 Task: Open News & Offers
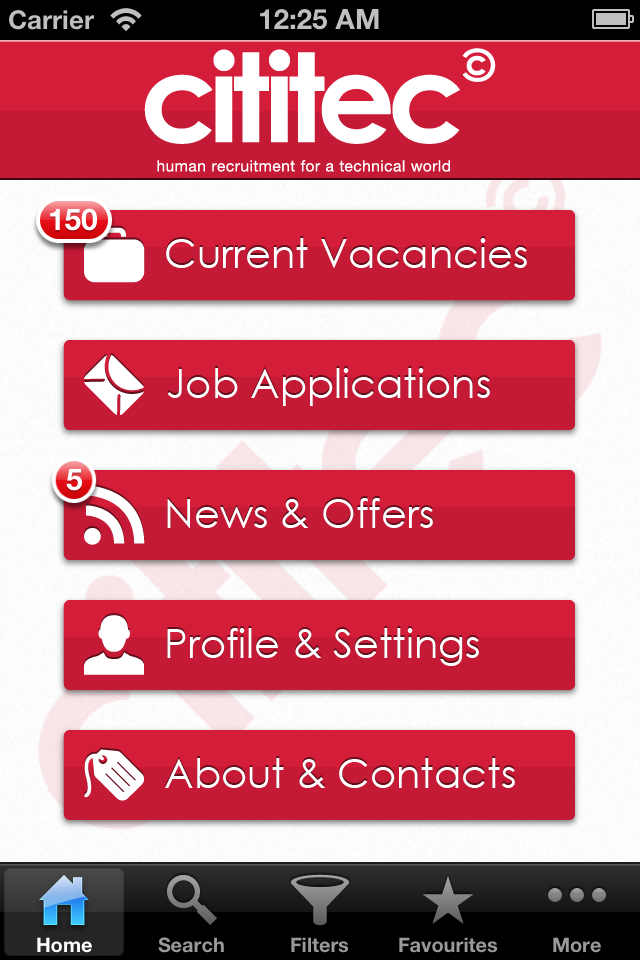click(x=319, y=515)
